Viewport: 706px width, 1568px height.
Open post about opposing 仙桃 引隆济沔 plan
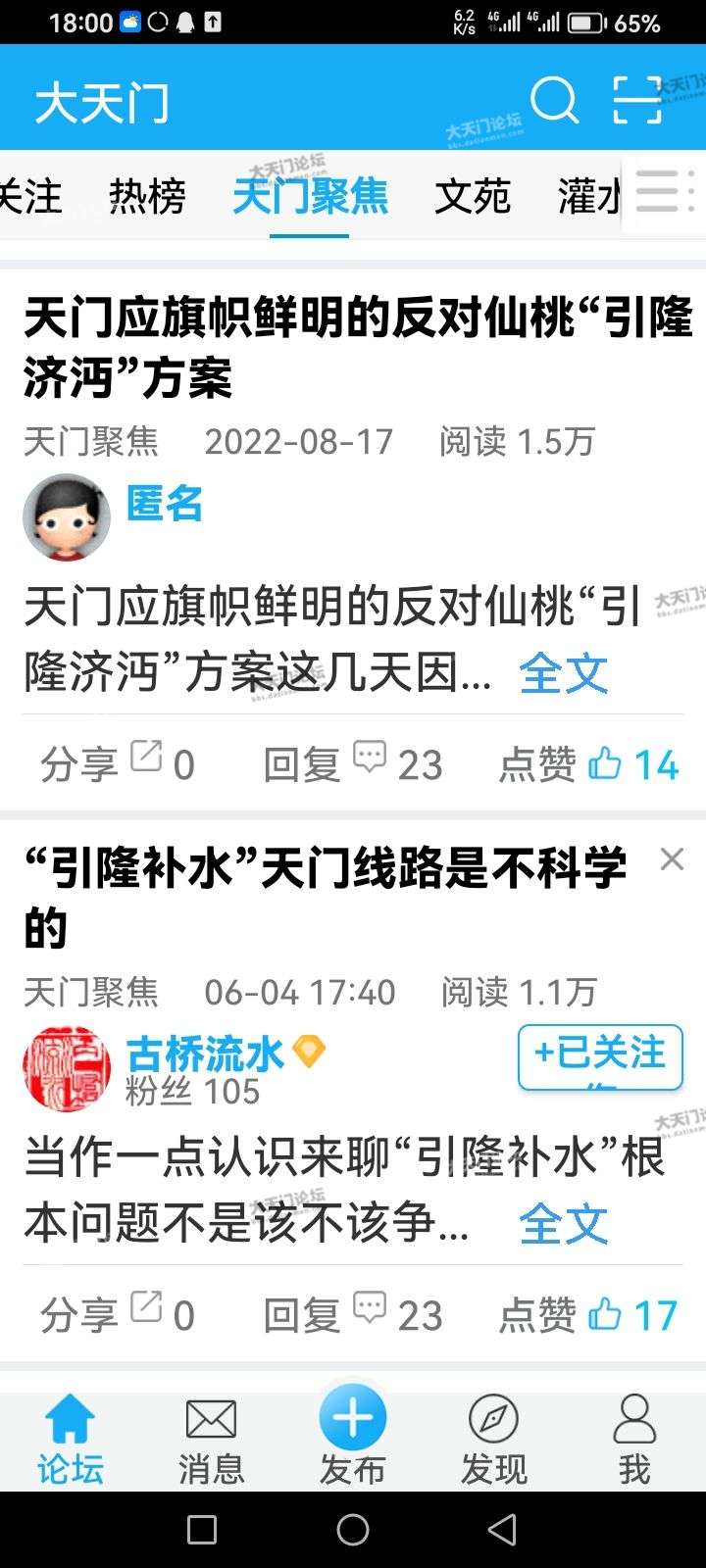pyautogui.click(x=358, y=347)
